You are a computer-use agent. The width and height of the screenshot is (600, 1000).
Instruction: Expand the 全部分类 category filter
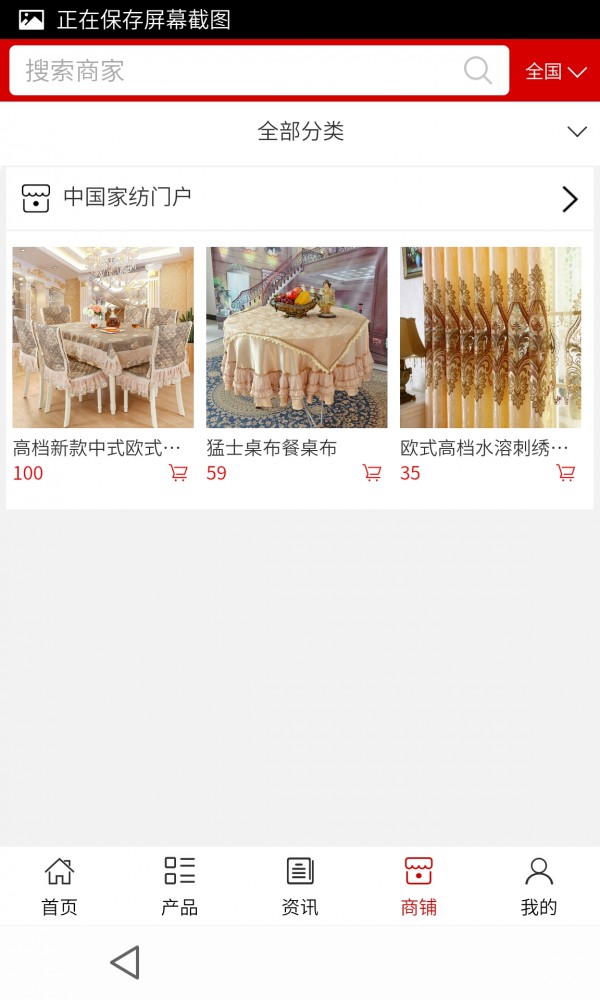pos(300,131)
